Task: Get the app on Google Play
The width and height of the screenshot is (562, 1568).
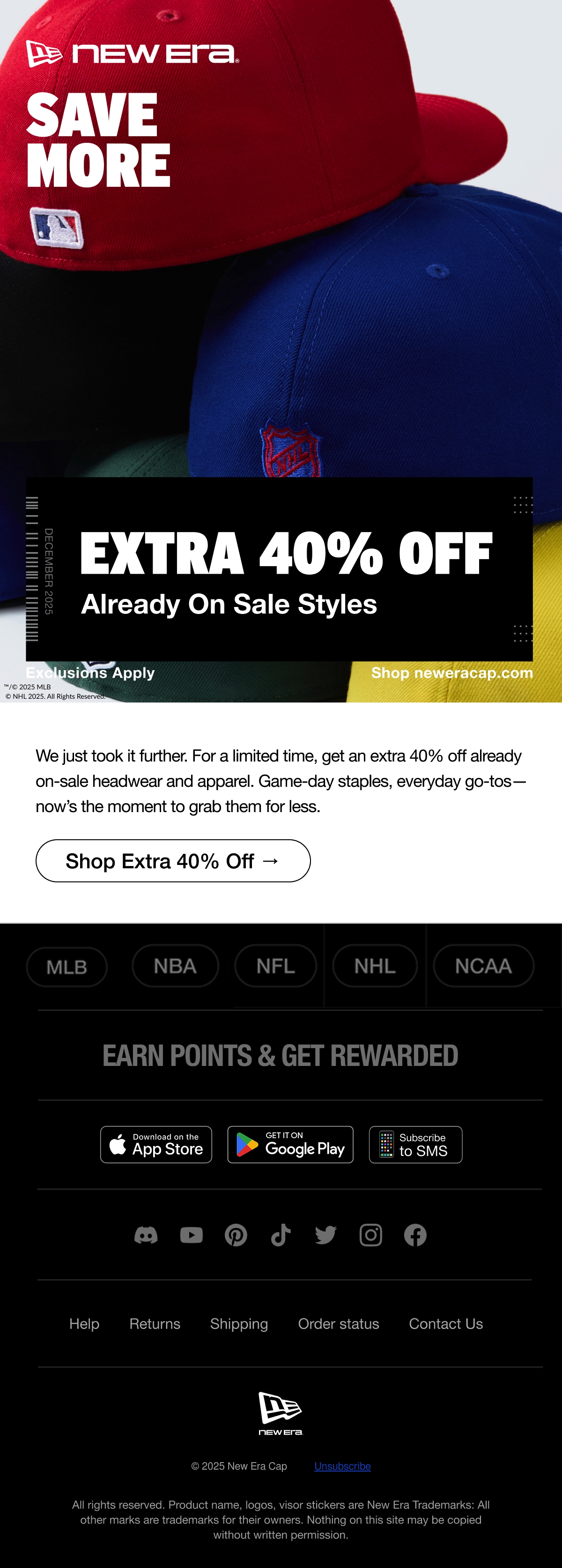Action: pyautogui.click(x=290, y=1144)
